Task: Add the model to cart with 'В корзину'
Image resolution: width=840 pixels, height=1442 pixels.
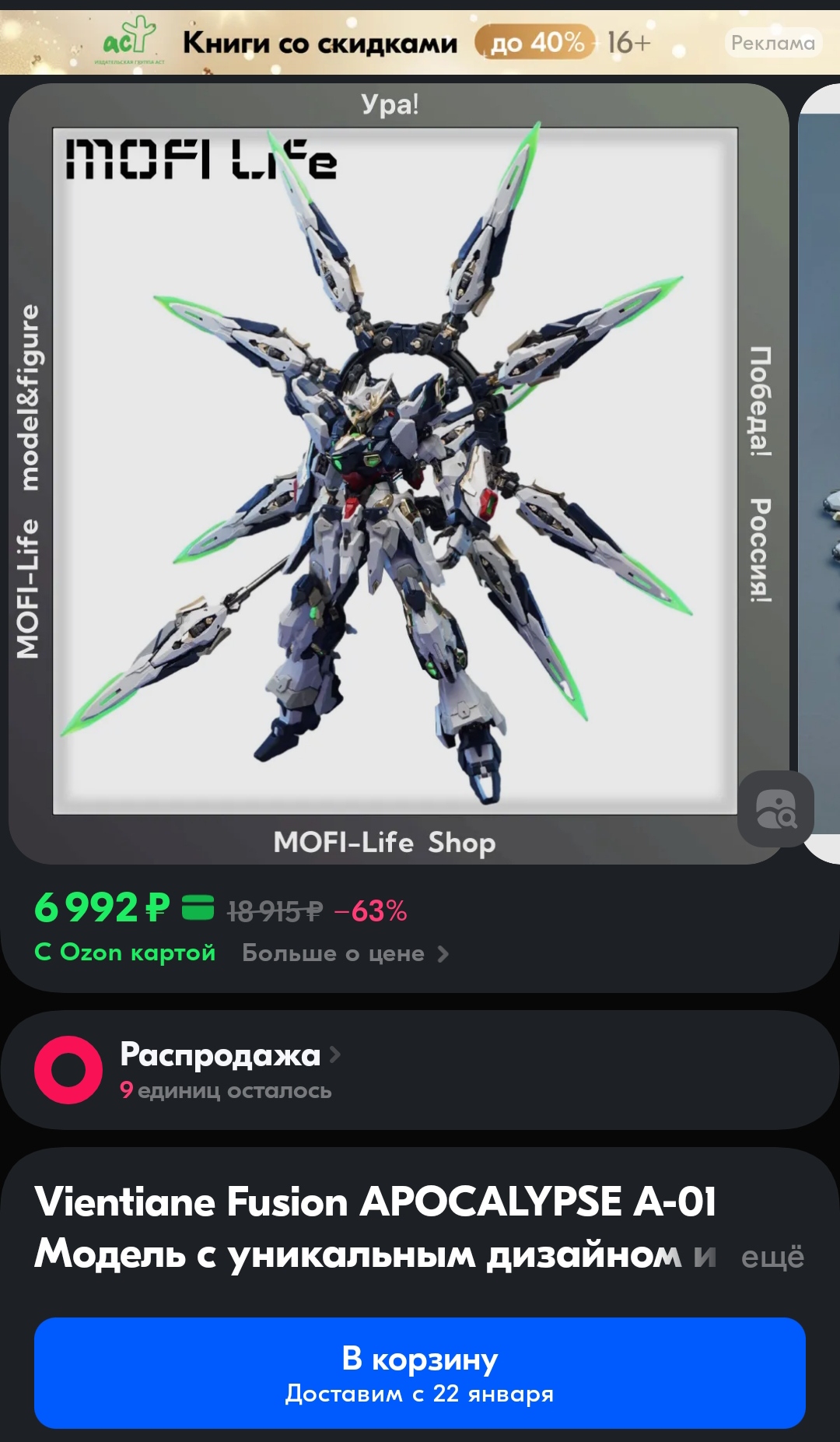Action: point(420,1373)
